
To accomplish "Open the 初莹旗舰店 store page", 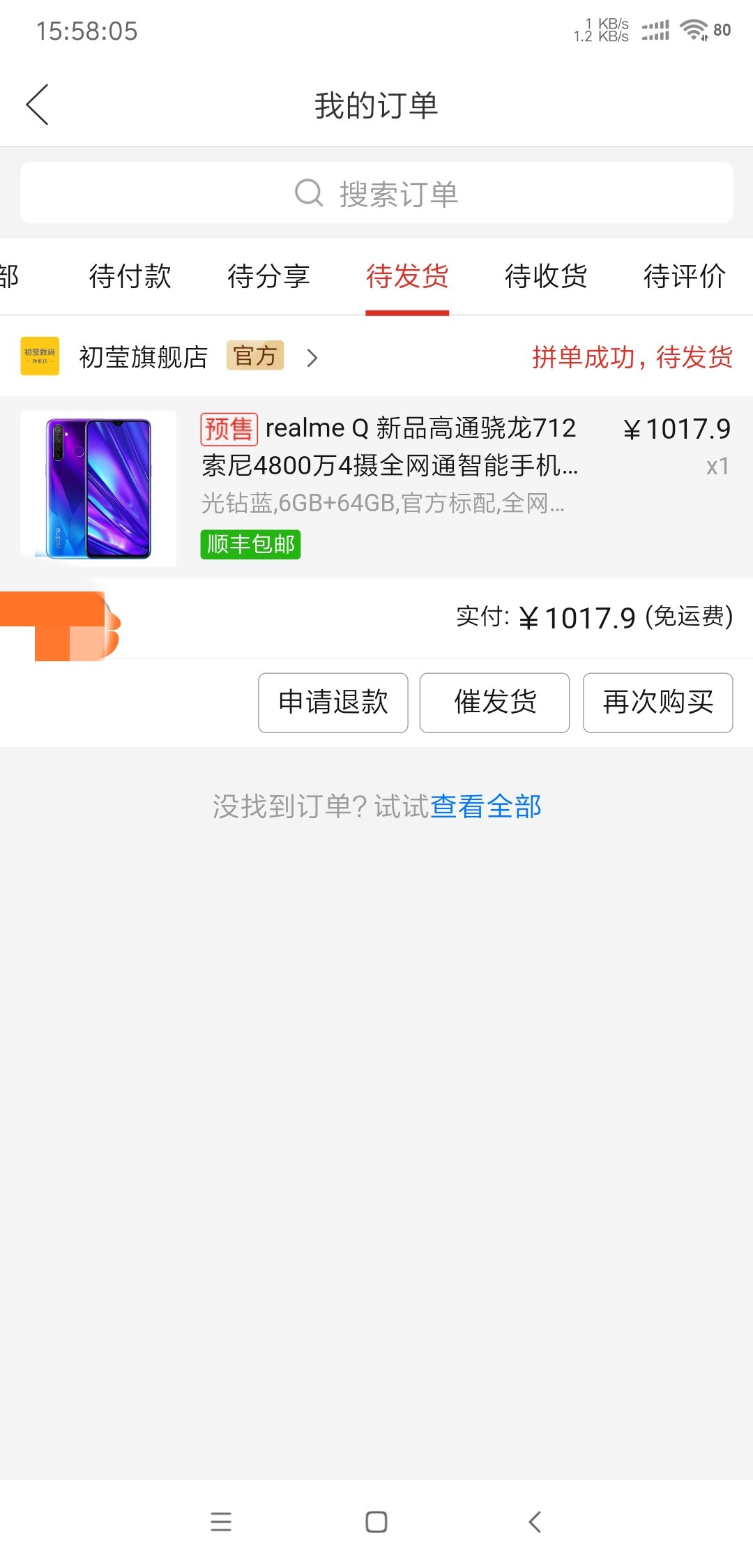I will click(144, 357).
